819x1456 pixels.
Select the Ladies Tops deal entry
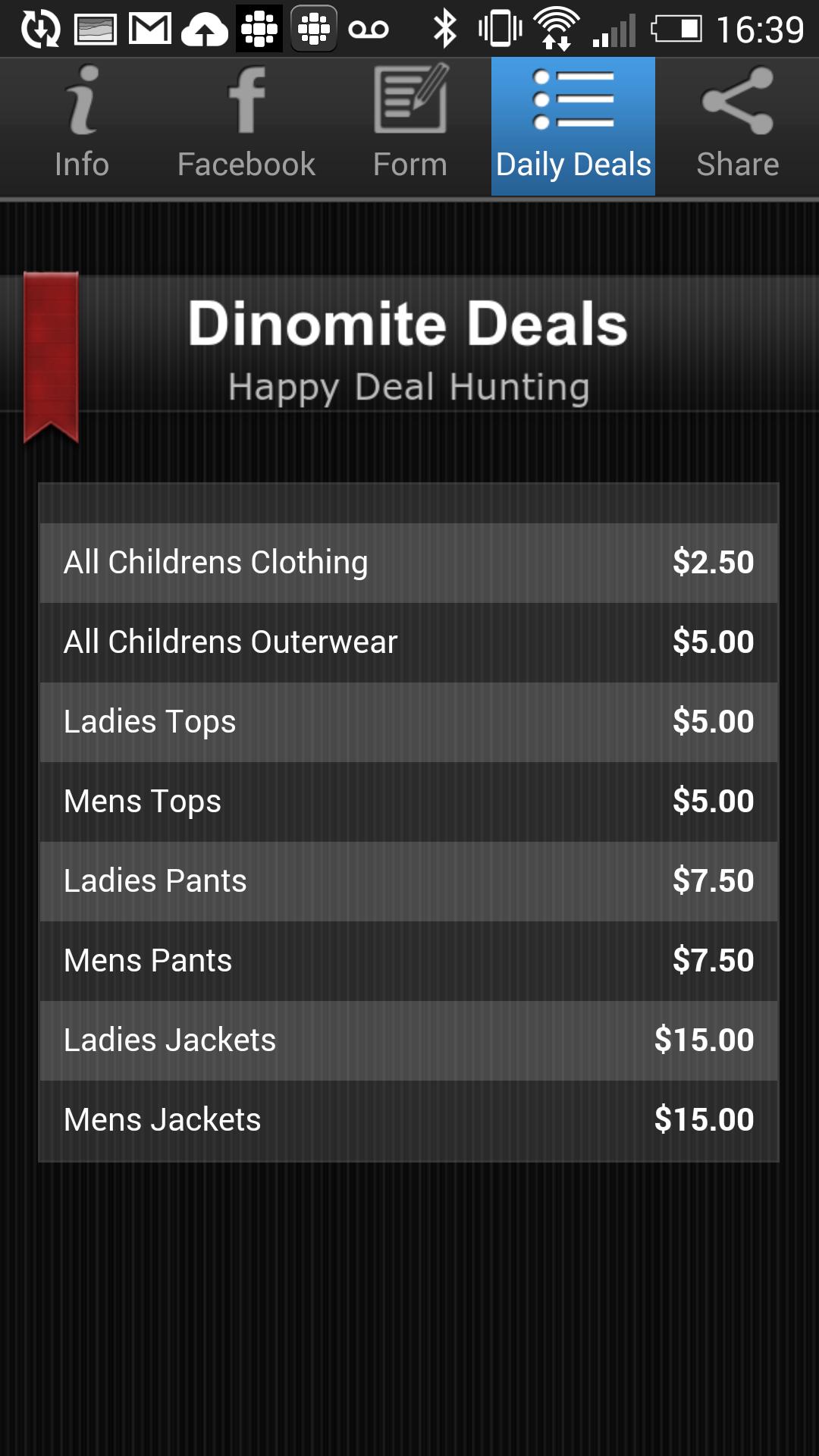point(409,721)
